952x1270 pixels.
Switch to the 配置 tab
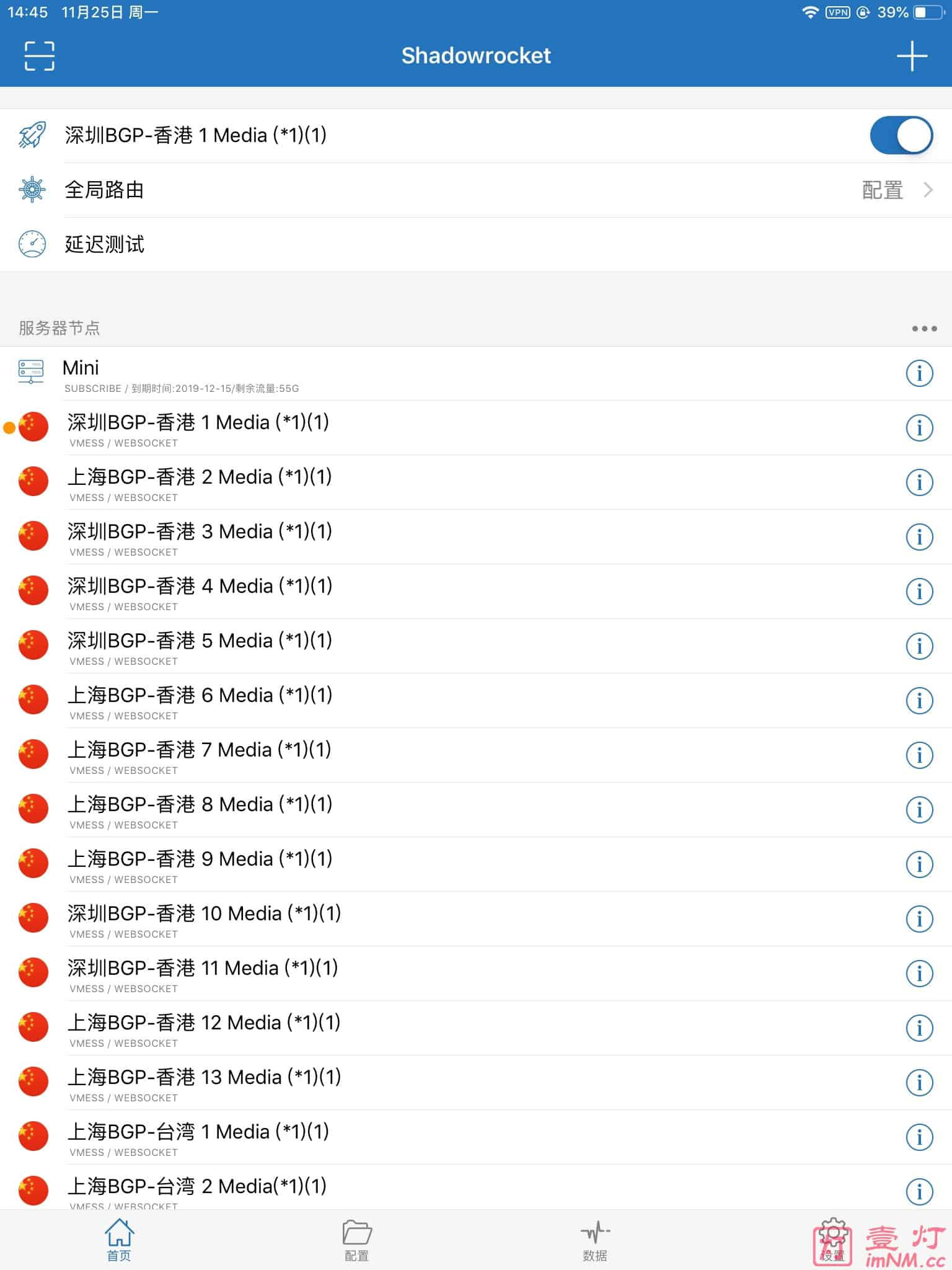[356, 1240]
